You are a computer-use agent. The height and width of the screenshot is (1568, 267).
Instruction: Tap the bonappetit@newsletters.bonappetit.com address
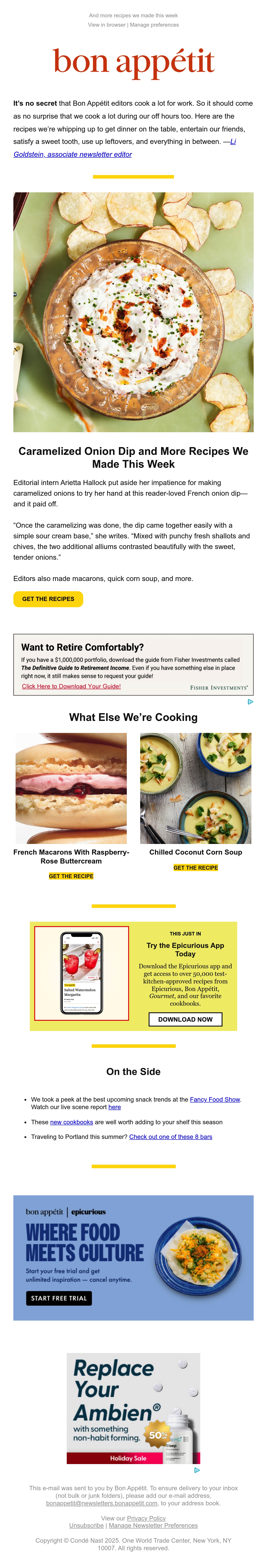click(102, 1503)
